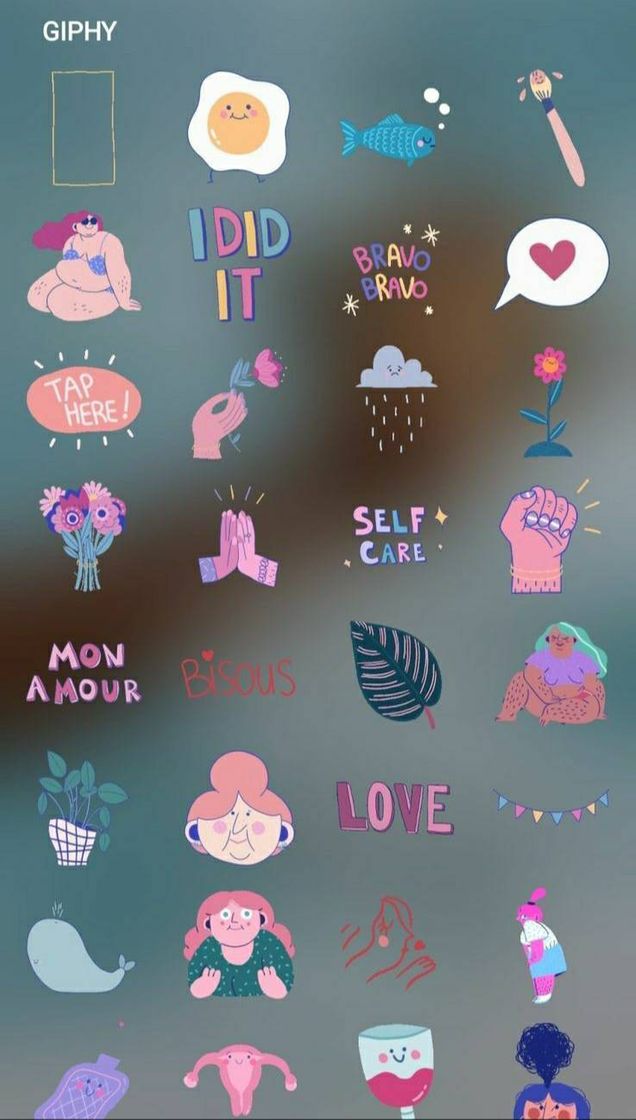The height and width of the screenshot is (1120, 636).
Task: Add the bunting flags sticker
Action: [551, 803]
